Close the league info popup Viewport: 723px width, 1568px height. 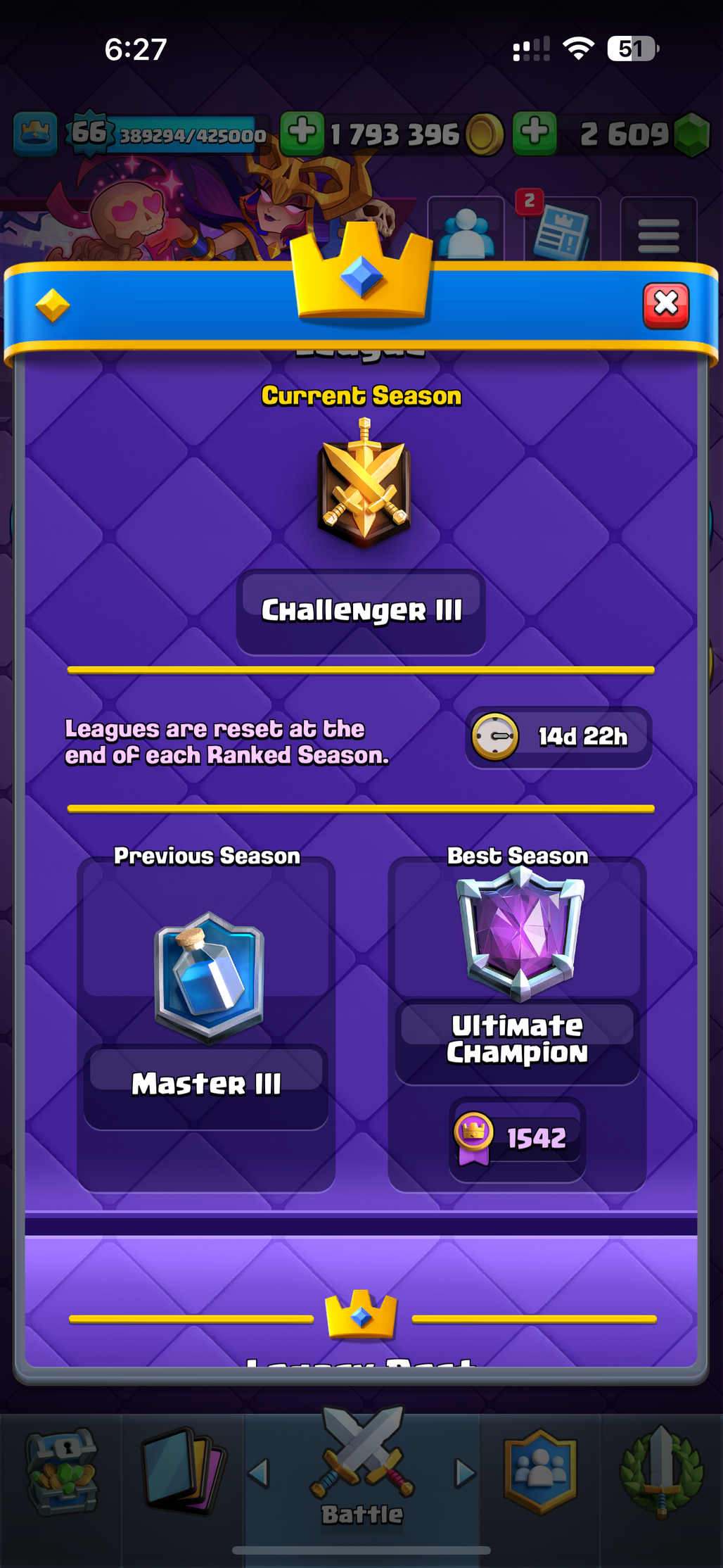(665, 305)
